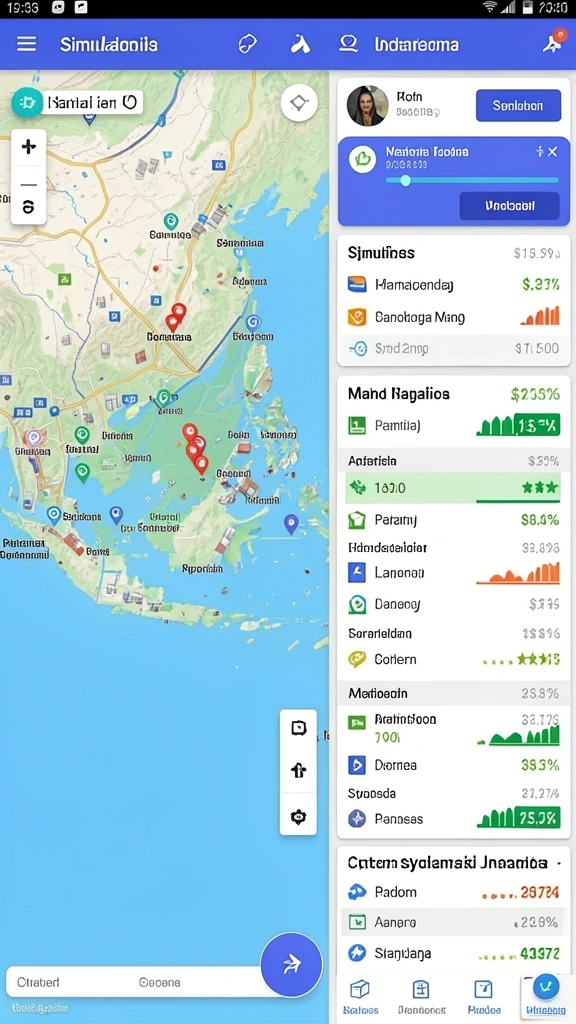Zoom in on the map
This screenshot has width=576, height=1024.
[x=28, y=146]
